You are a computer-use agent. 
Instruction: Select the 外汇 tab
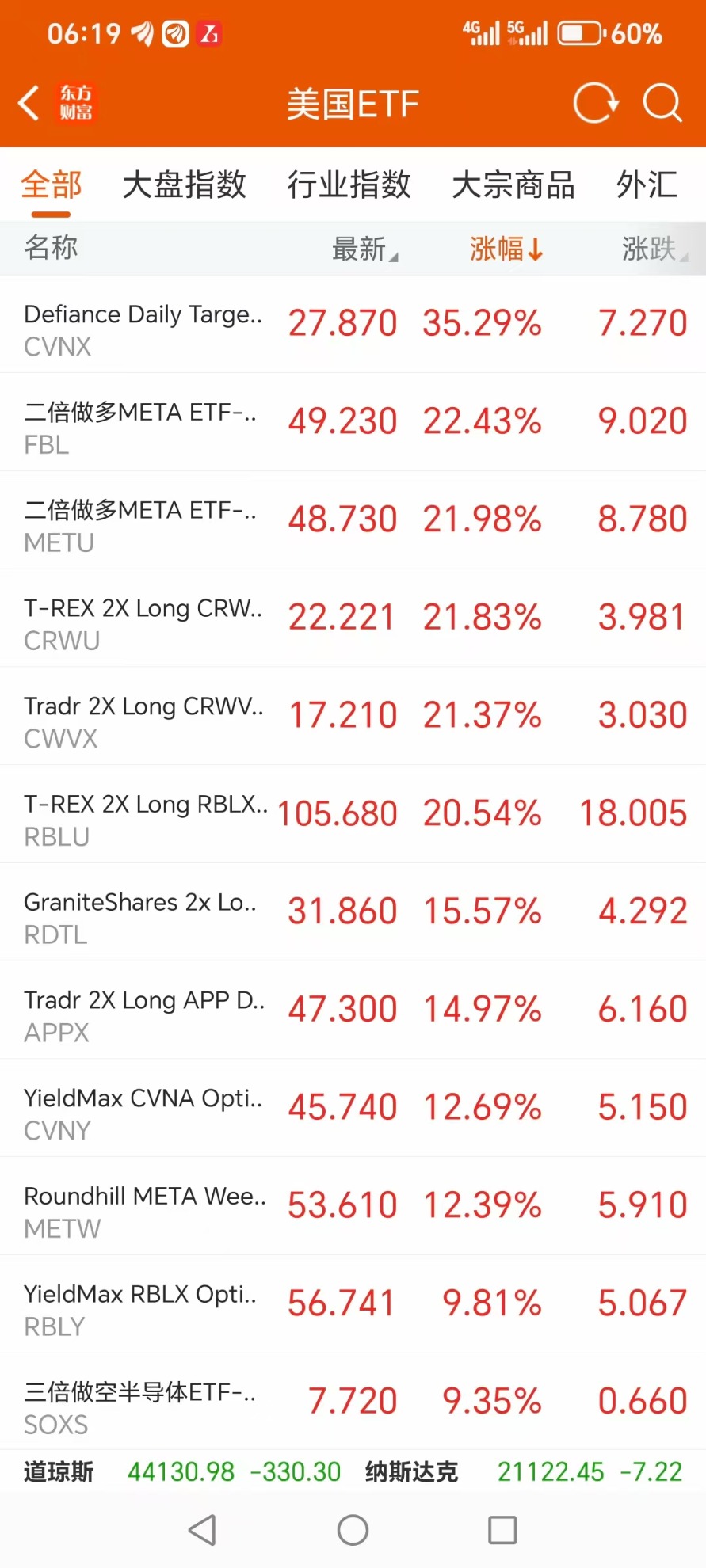pyautogui.click(x=647, y=185)
